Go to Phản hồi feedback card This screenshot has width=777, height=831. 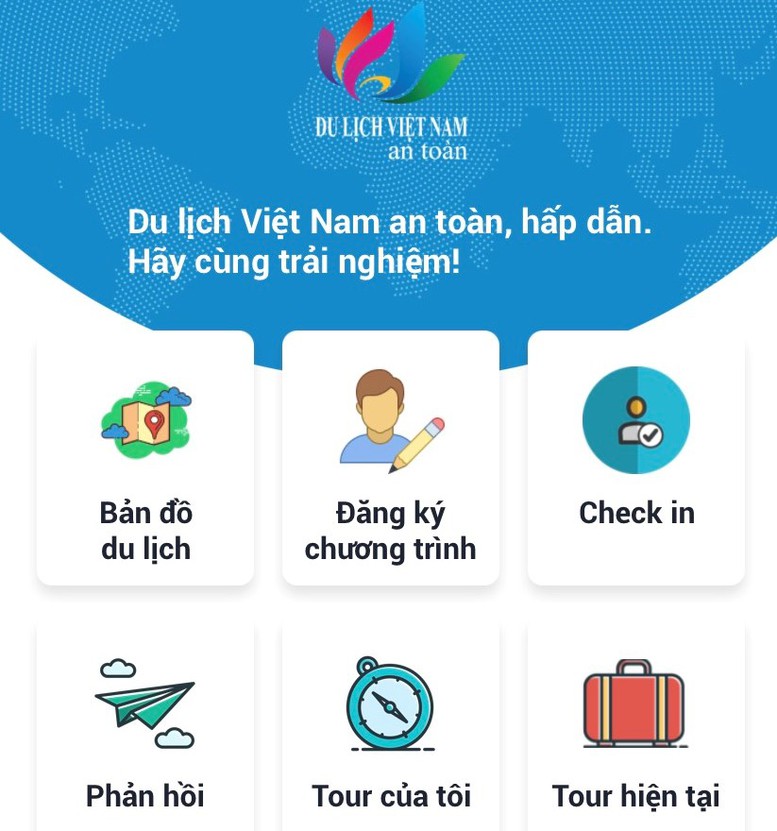[145, 730]
